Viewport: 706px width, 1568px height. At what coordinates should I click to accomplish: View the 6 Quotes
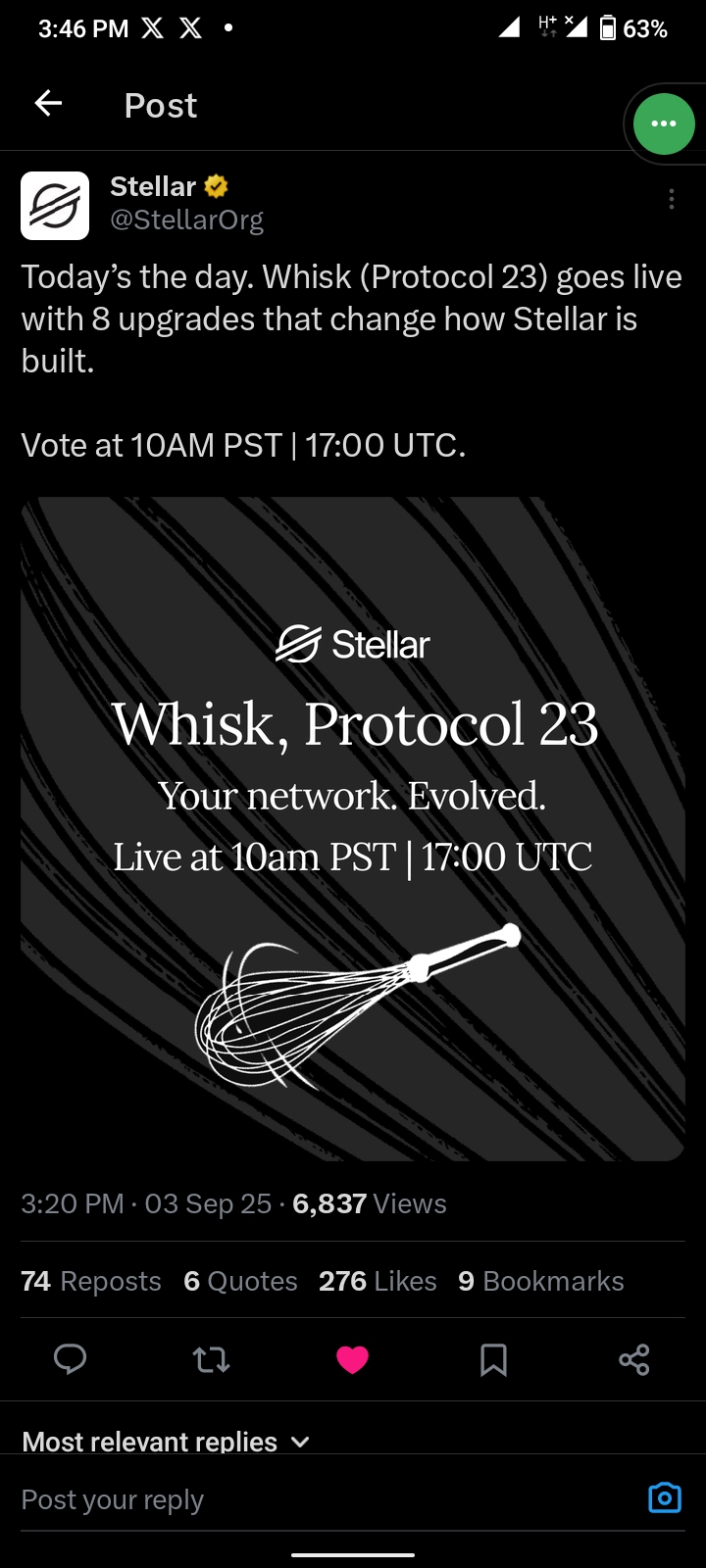(x=240, y=1281)
